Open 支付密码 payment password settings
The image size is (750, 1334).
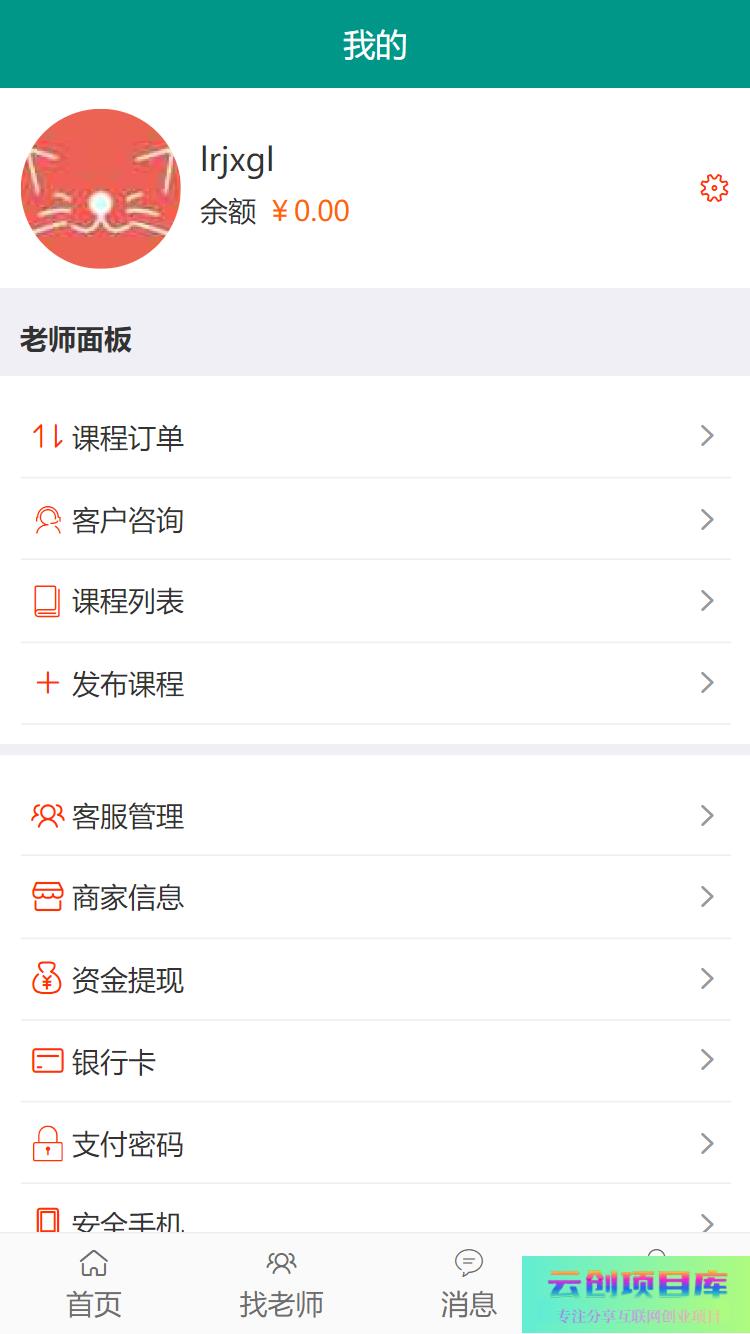click(x=375, y=1144)
